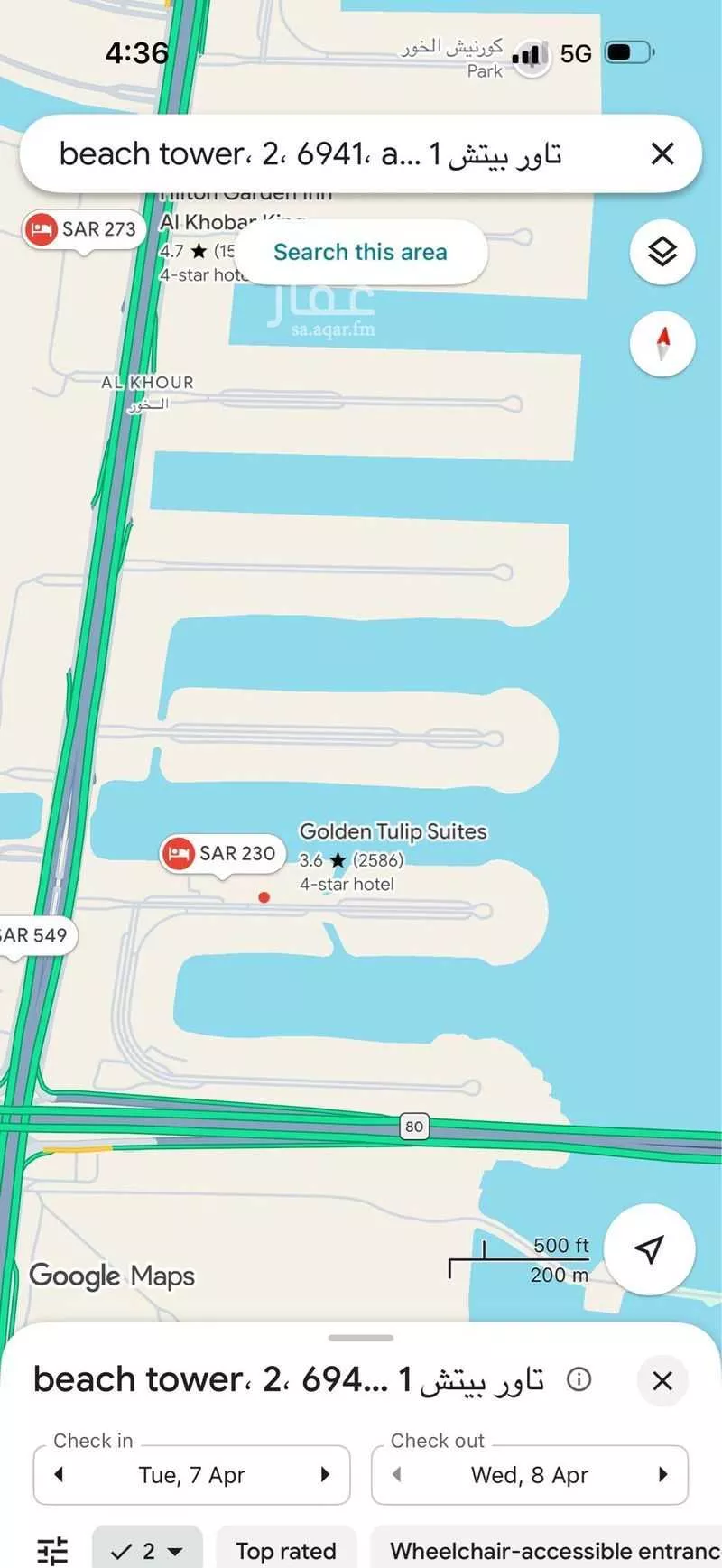The image size is (722, 1568).
Task: Move check-out date one day later
Action: coord(663,1474)
